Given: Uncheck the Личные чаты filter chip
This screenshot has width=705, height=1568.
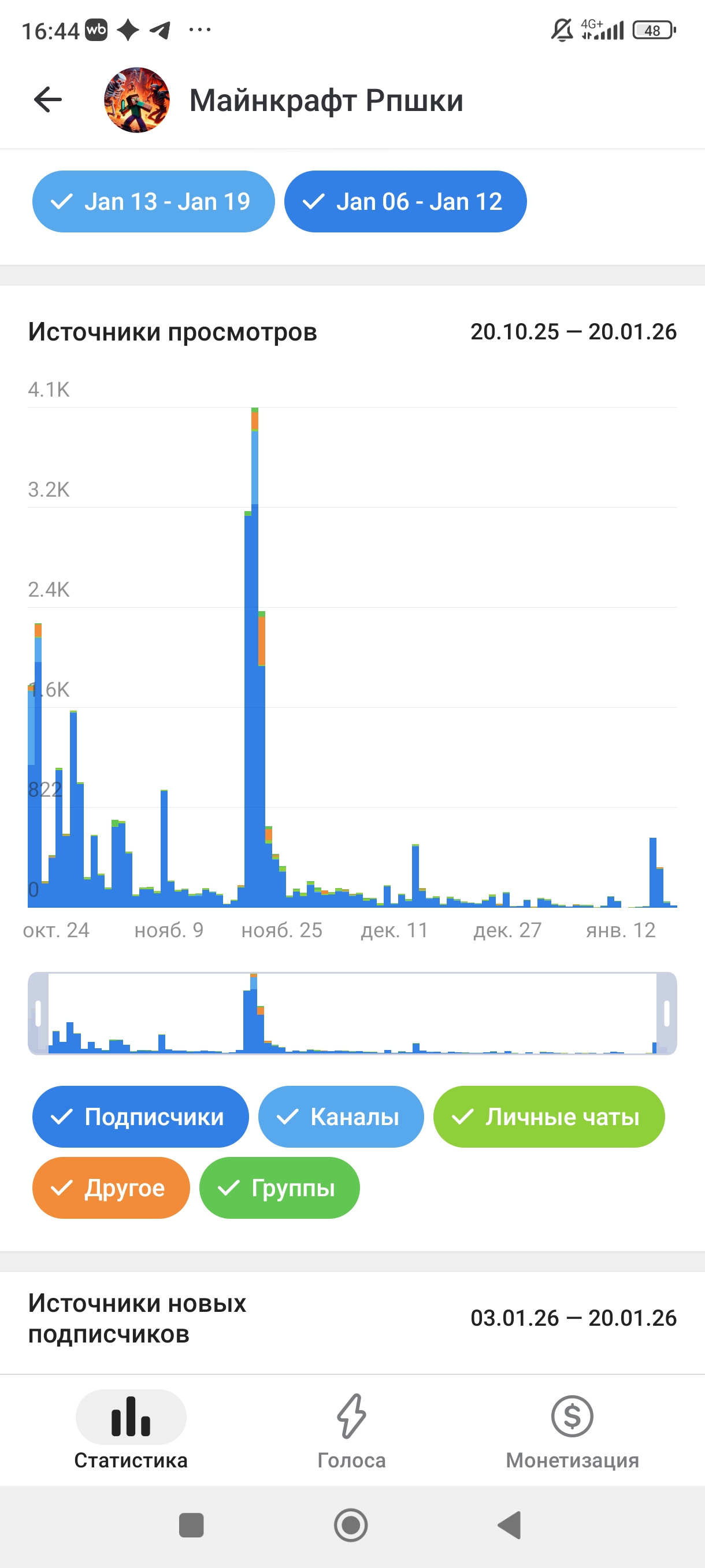Looking at the screenshot, I should (548, 1116).
